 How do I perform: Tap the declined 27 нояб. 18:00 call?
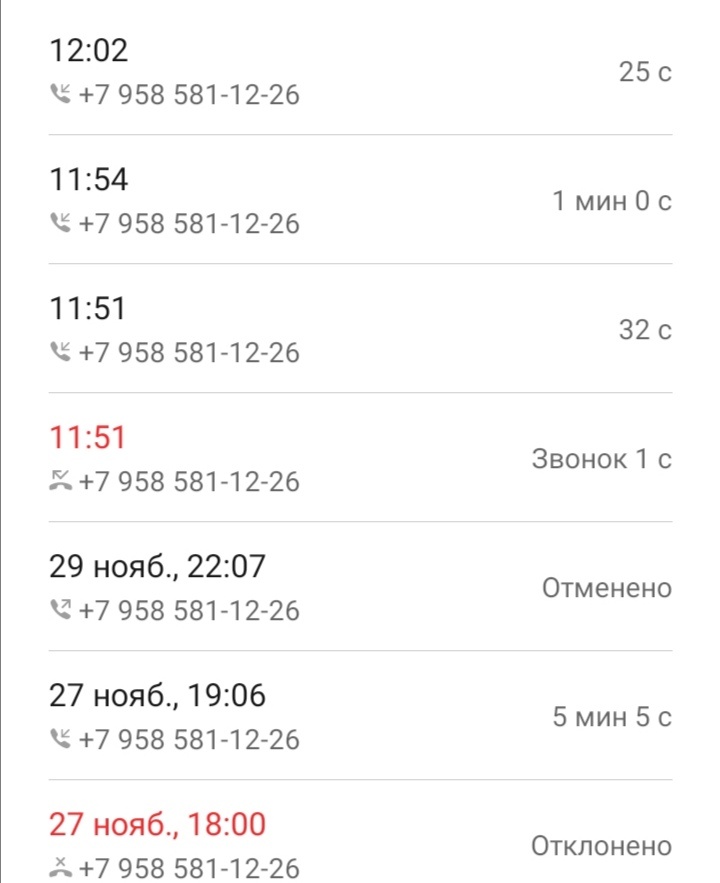click(x=360, y=844)
